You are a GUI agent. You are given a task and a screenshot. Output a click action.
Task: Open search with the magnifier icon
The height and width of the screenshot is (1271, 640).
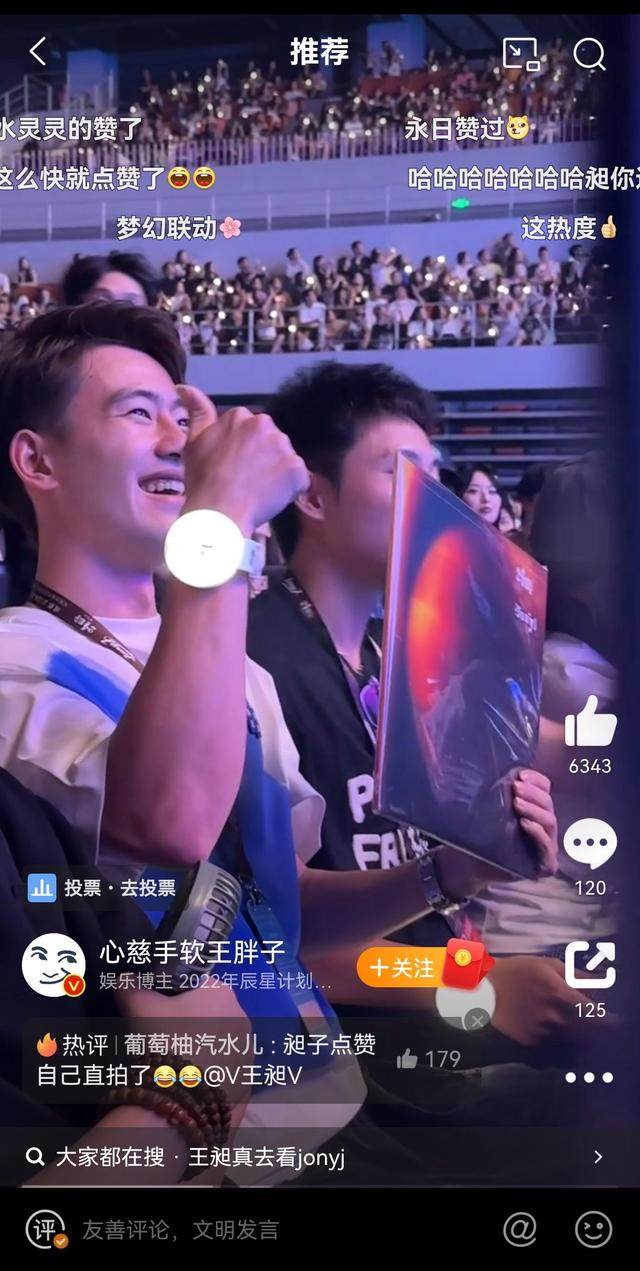[589, 54]
